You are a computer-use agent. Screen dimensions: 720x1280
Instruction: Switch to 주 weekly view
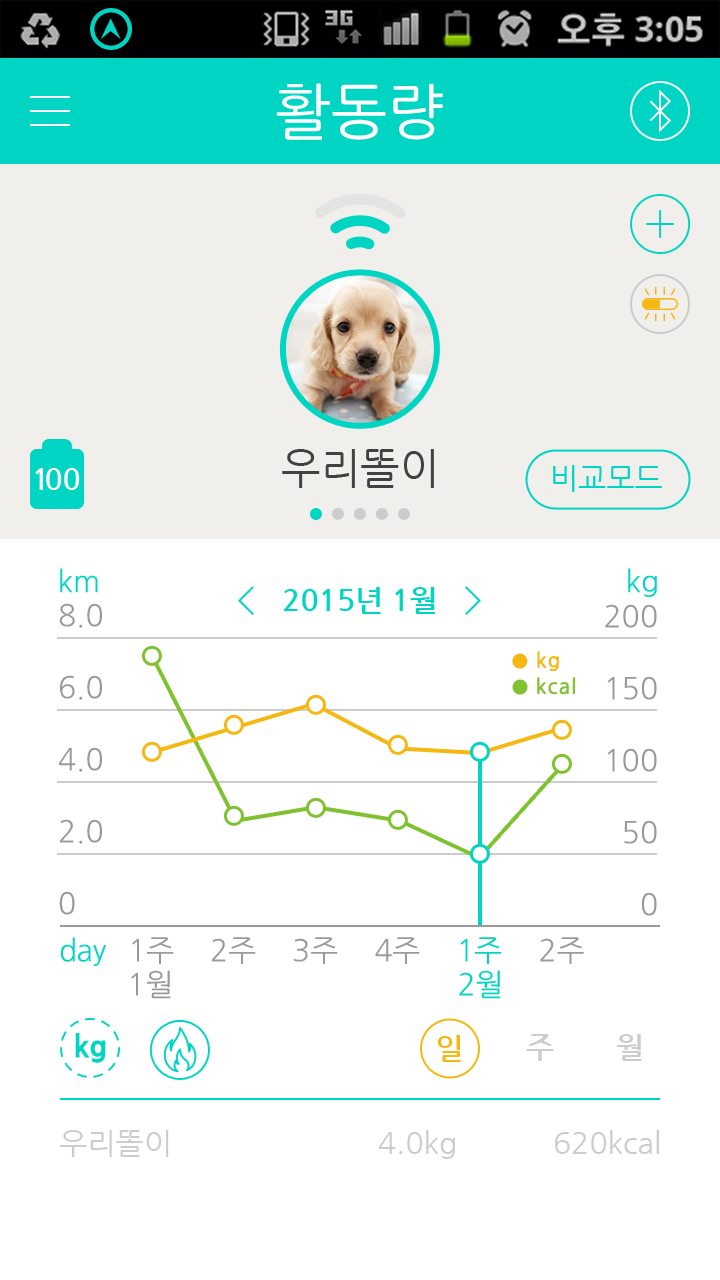coord(540,1048)
